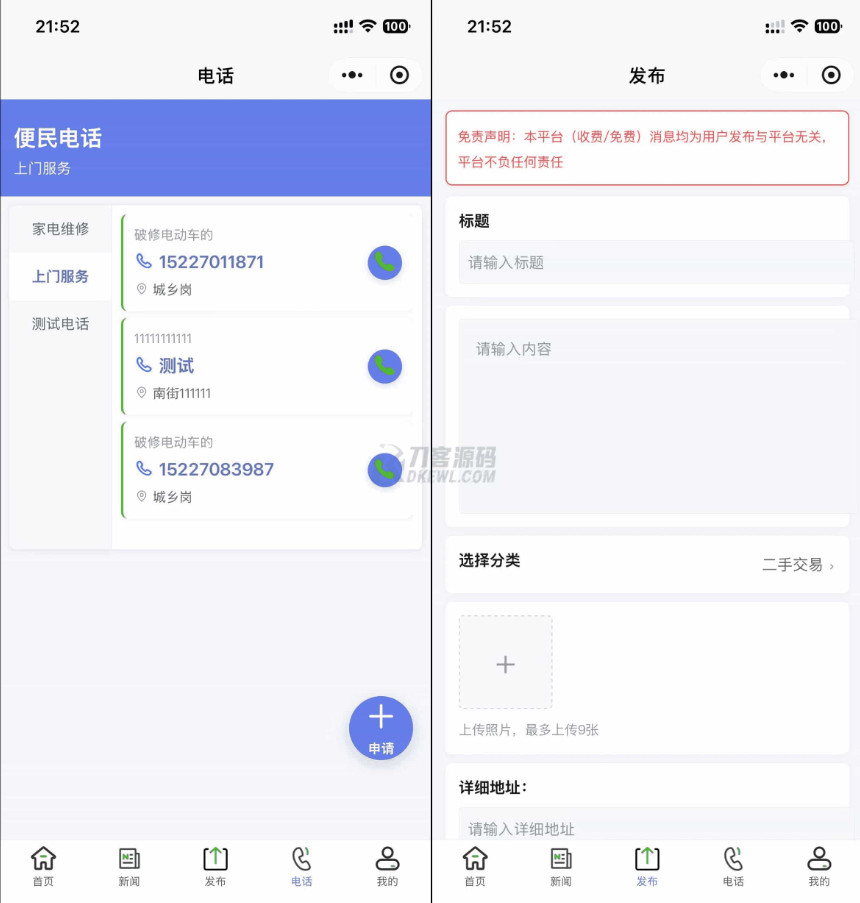Close the mini-program from the 电话 page

coord(399,75)
